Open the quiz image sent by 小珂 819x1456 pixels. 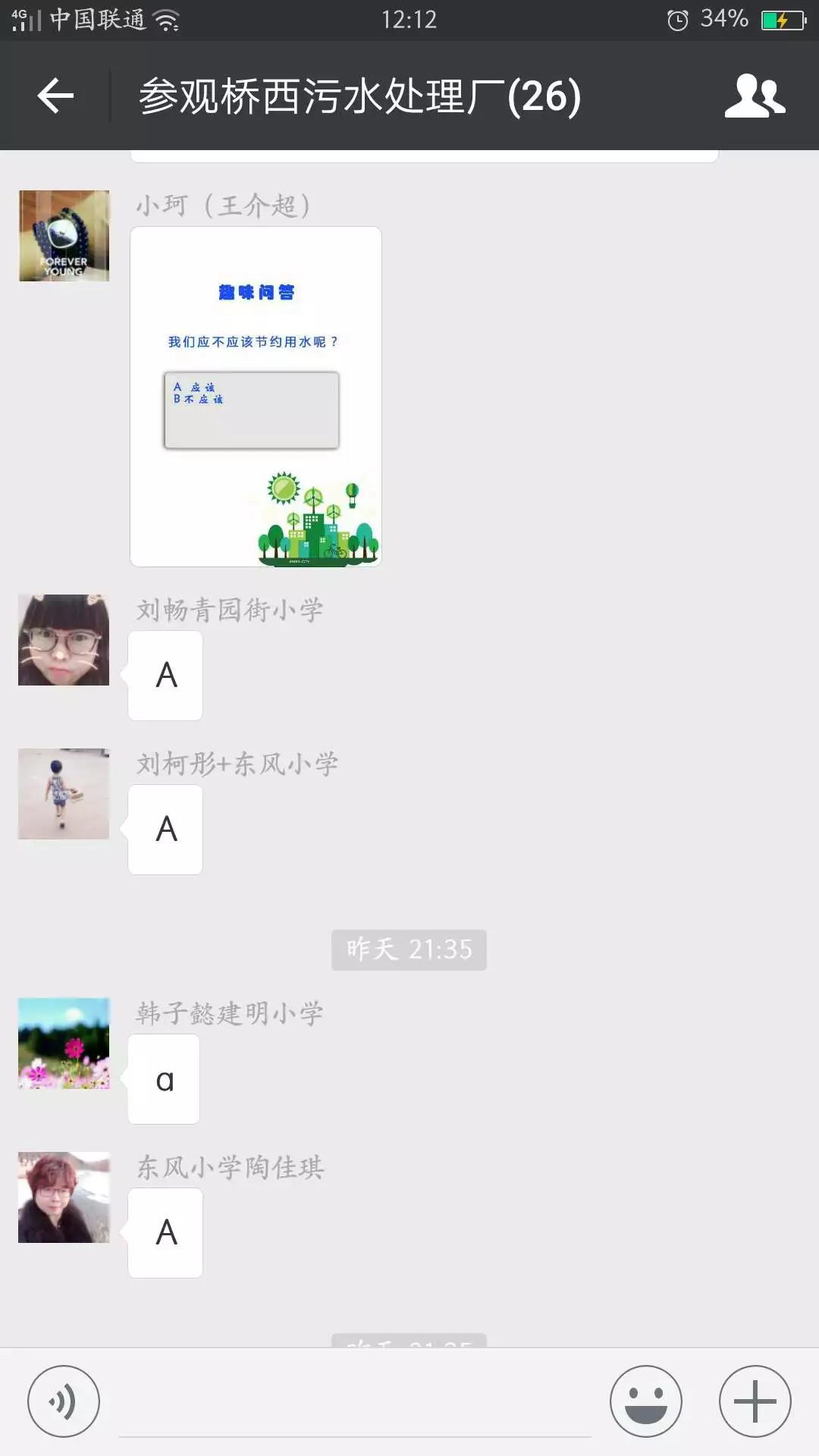256,397
